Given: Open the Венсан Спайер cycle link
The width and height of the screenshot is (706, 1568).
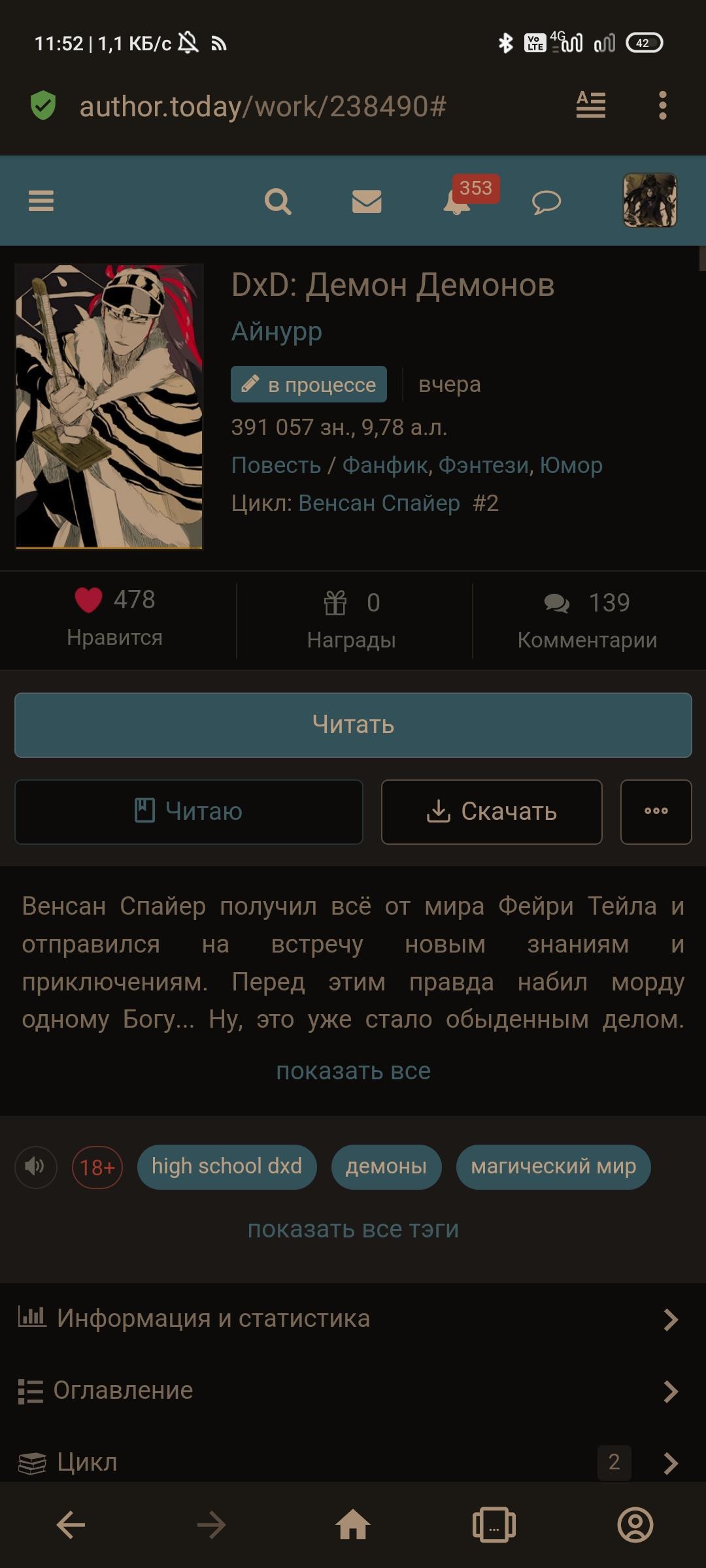Looking at the screenshot, I should 378,503.
